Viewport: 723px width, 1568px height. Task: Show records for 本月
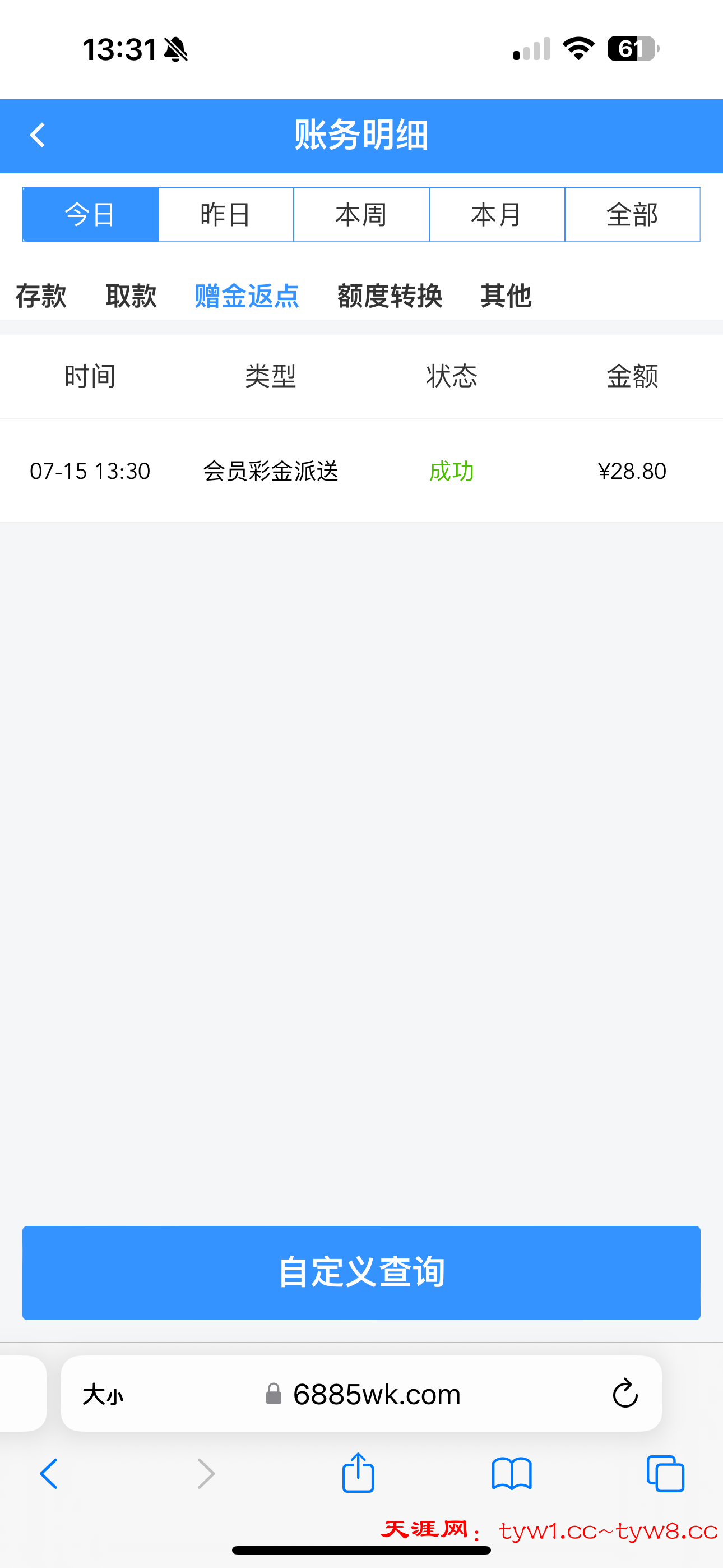pyautogui.click(x=497, y=215)
